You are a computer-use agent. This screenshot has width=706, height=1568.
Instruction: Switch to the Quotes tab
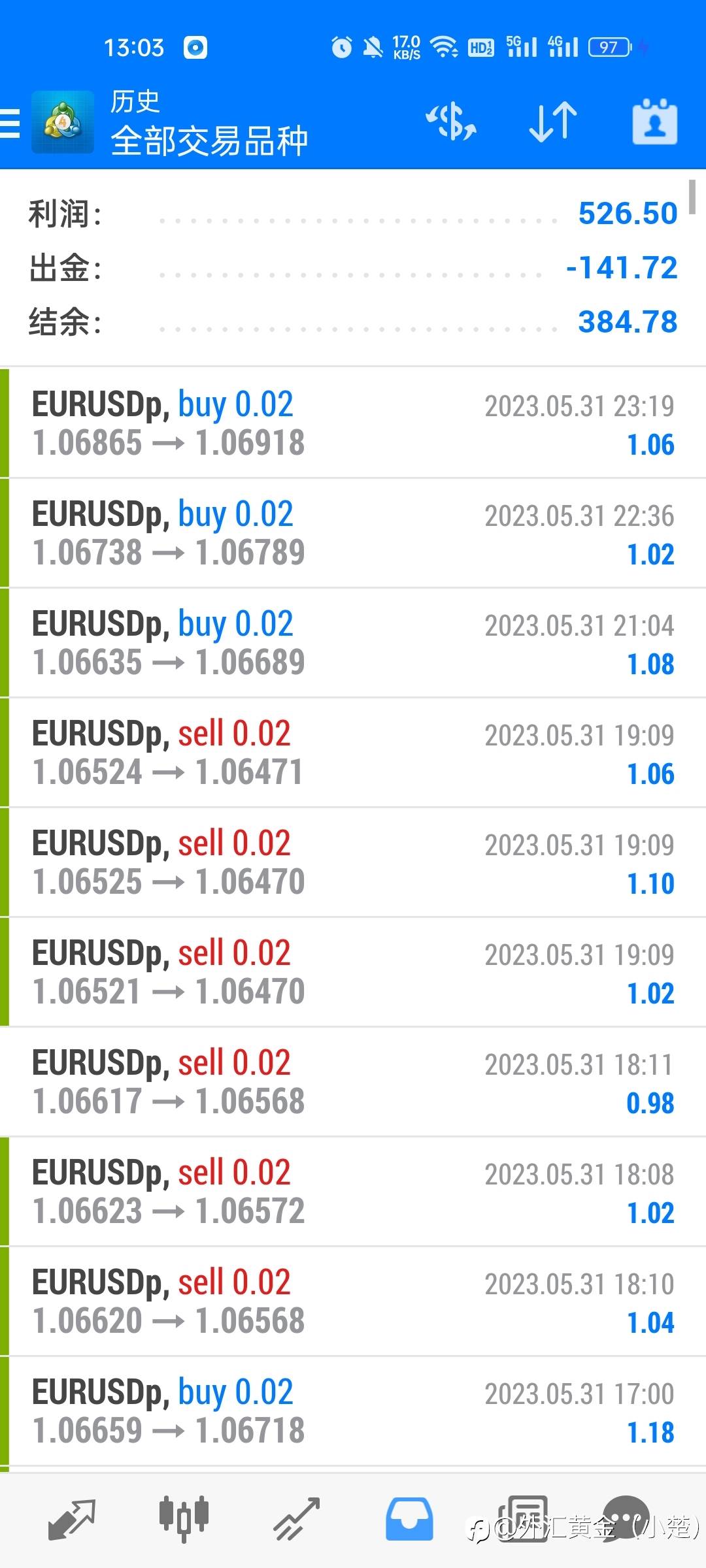click(x=72, y=1520)
